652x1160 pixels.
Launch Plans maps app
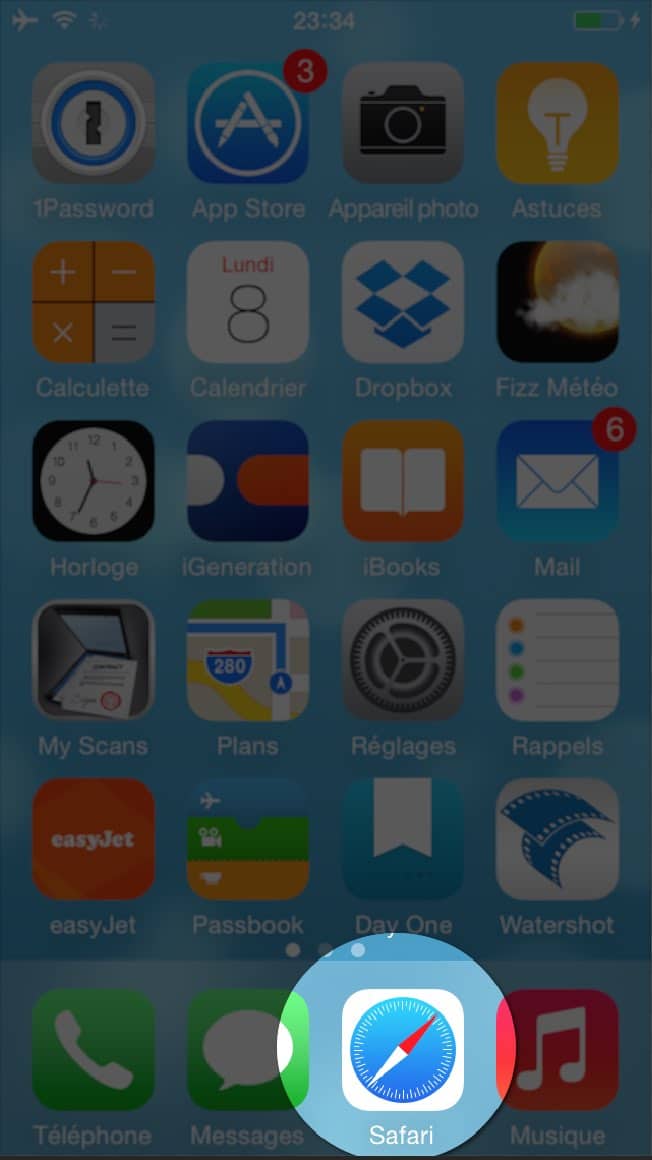(248, 660)
